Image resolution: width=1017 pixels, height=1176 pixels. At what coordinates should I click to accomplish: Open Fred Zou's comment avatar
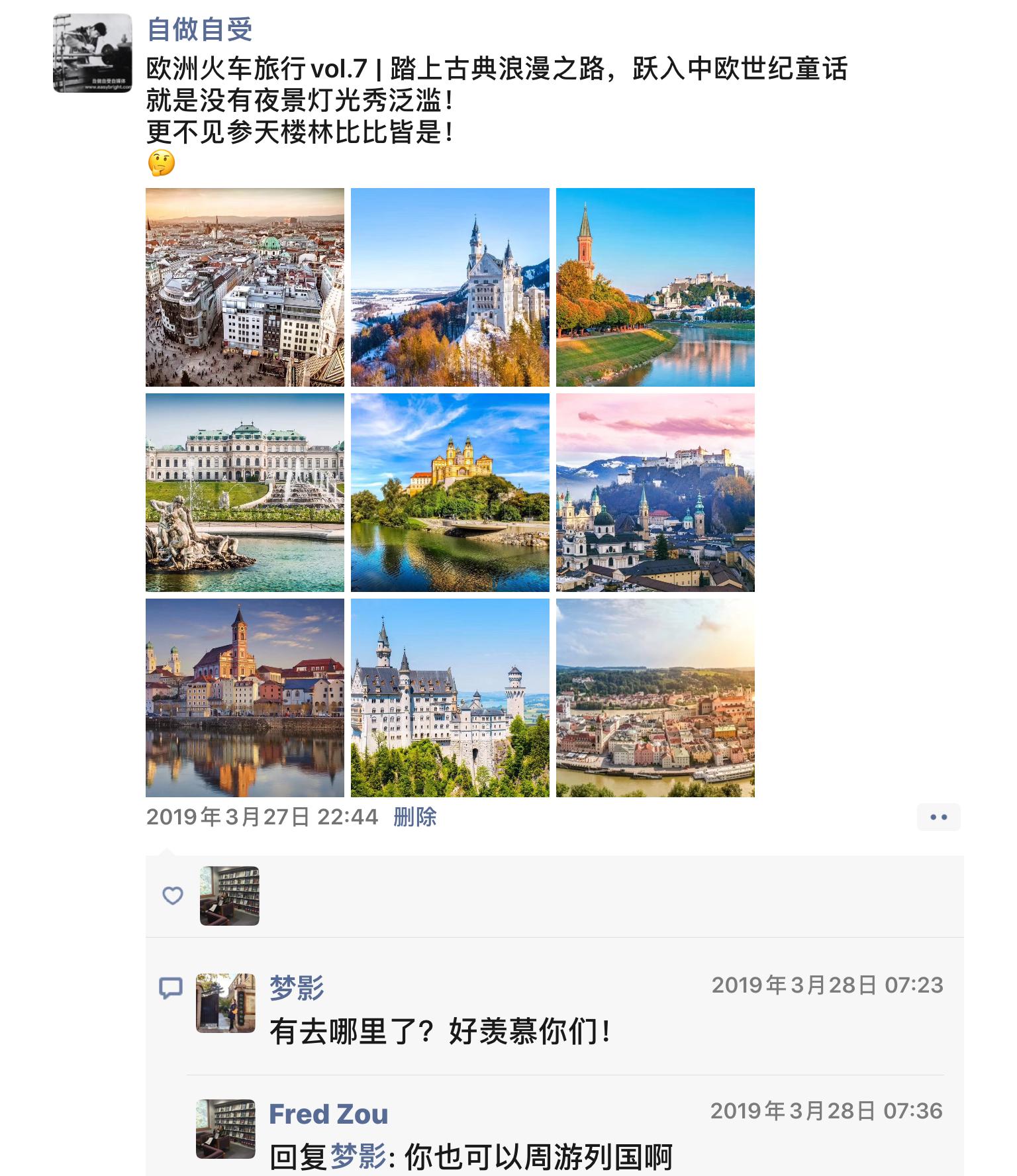point(226,1129)
